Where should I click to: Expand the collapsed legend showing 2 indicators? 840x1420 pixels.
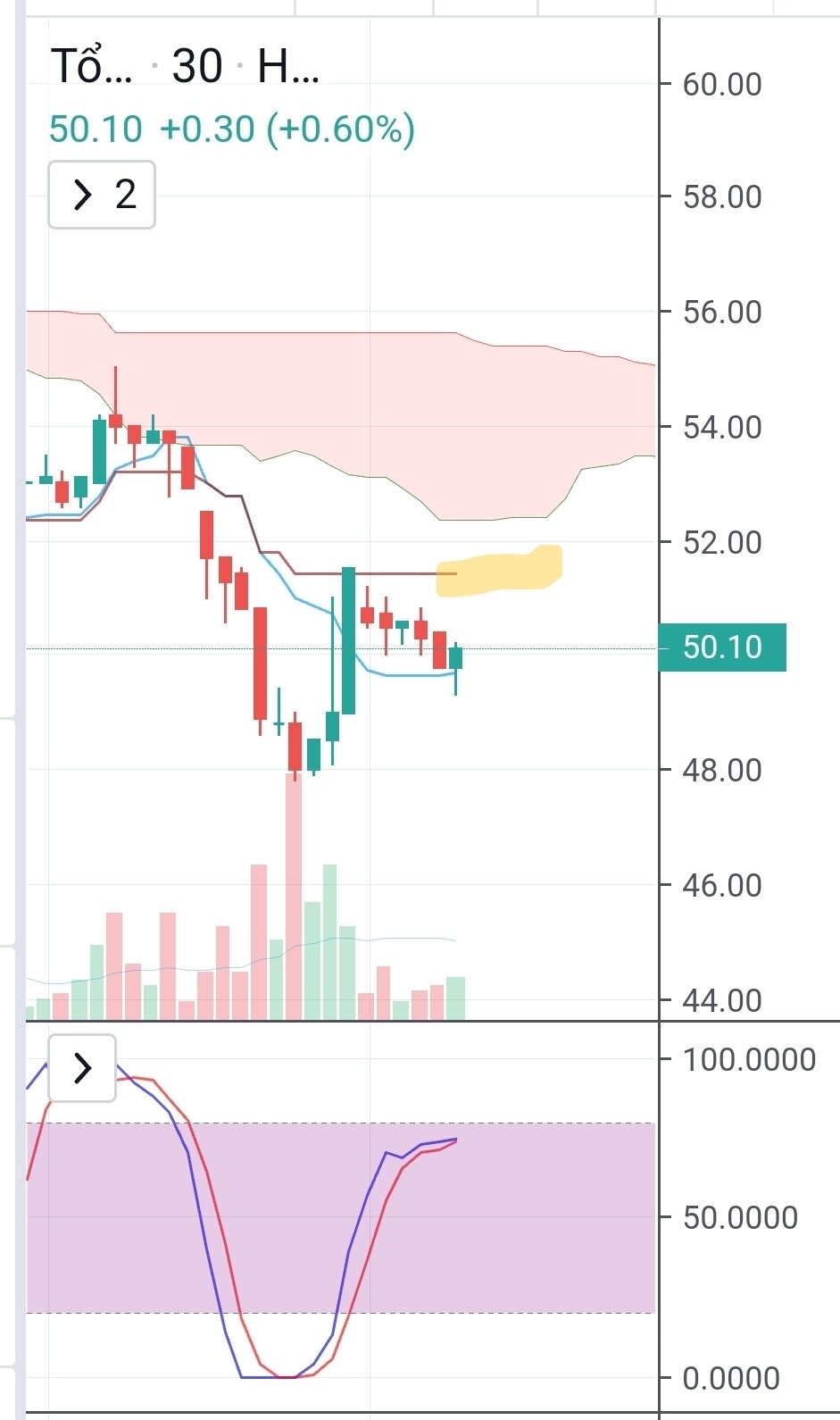101,195
